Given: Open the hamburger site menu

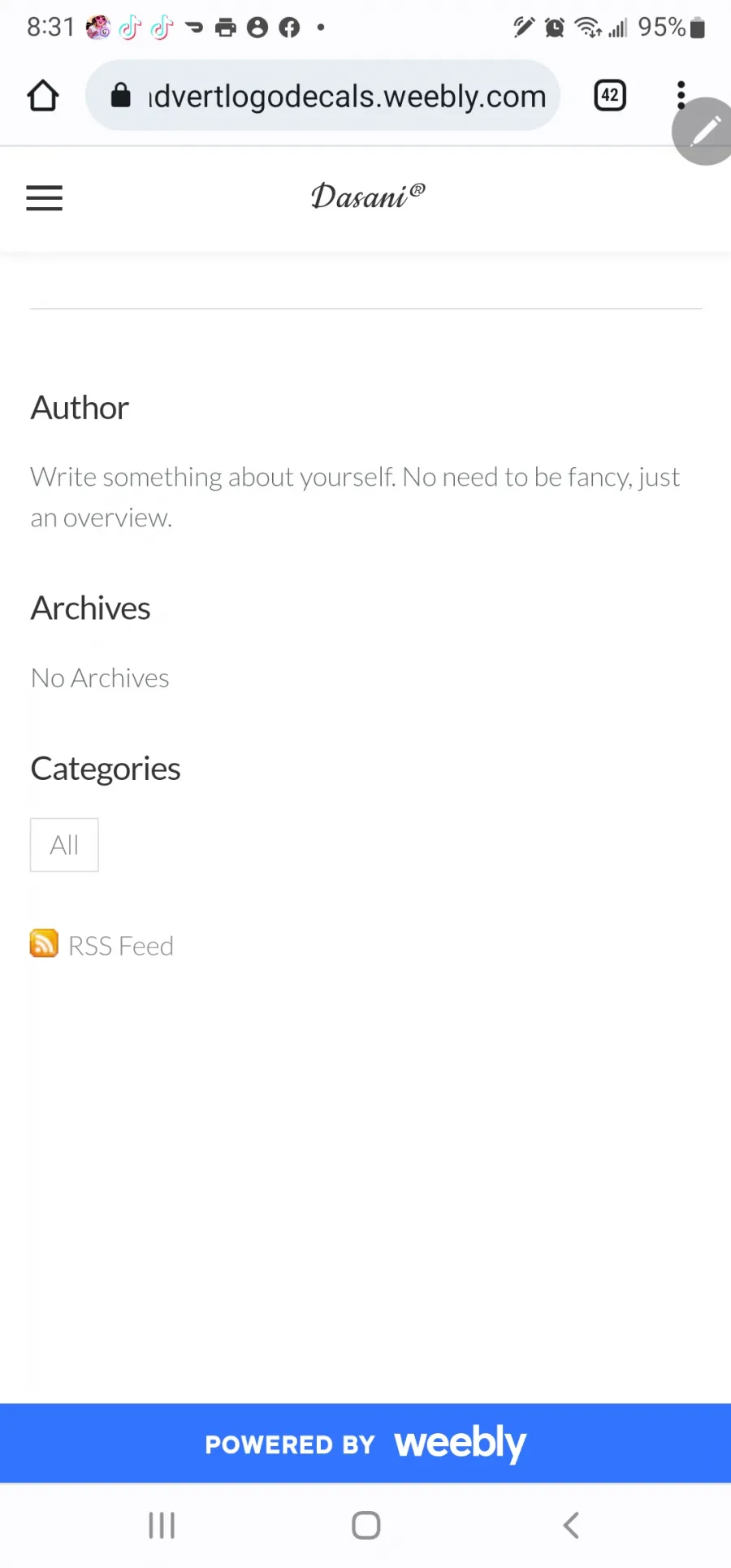Looking at the screenshot, I should click(44, 197).
